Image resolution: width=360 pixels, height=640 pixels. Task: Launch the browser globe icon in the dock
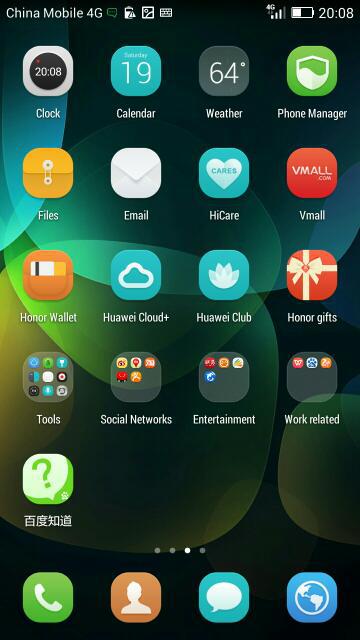312,598
